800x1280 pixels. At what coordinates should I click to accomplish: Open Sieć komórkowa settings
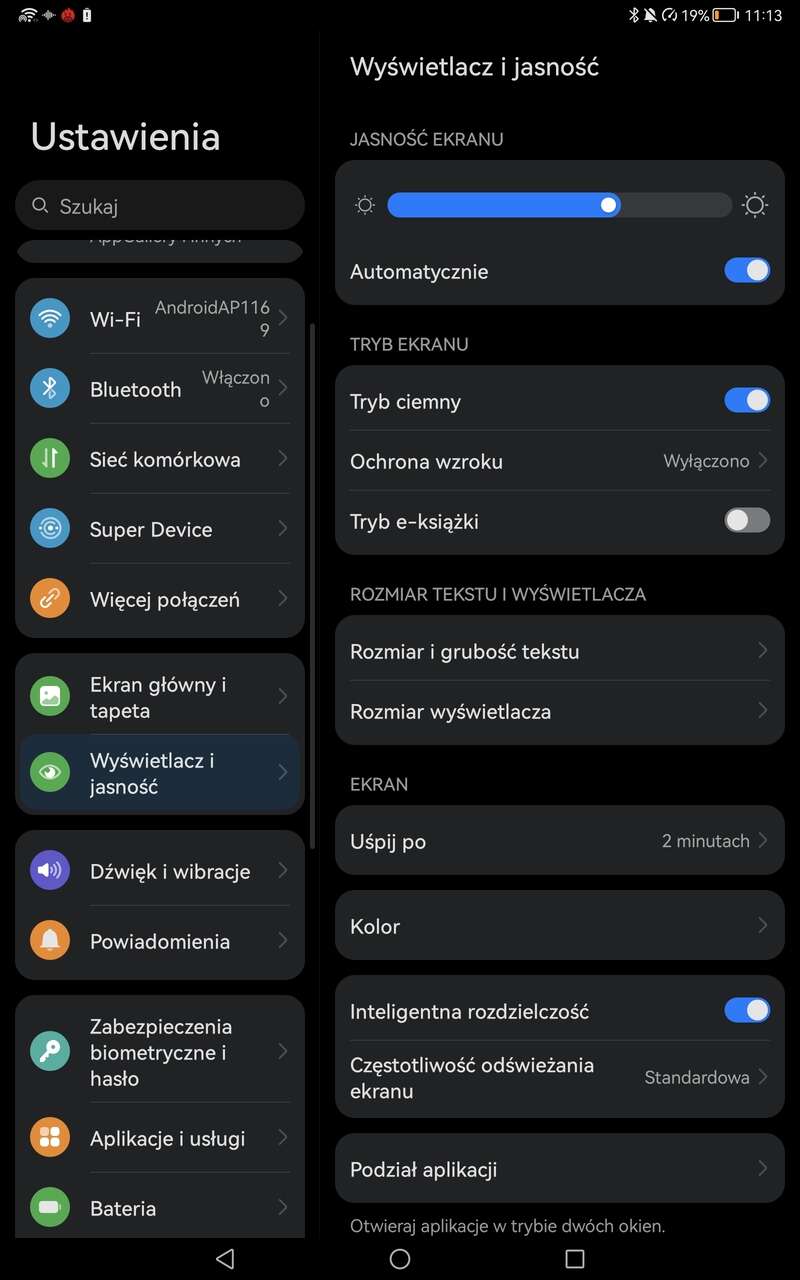point(160,459)
